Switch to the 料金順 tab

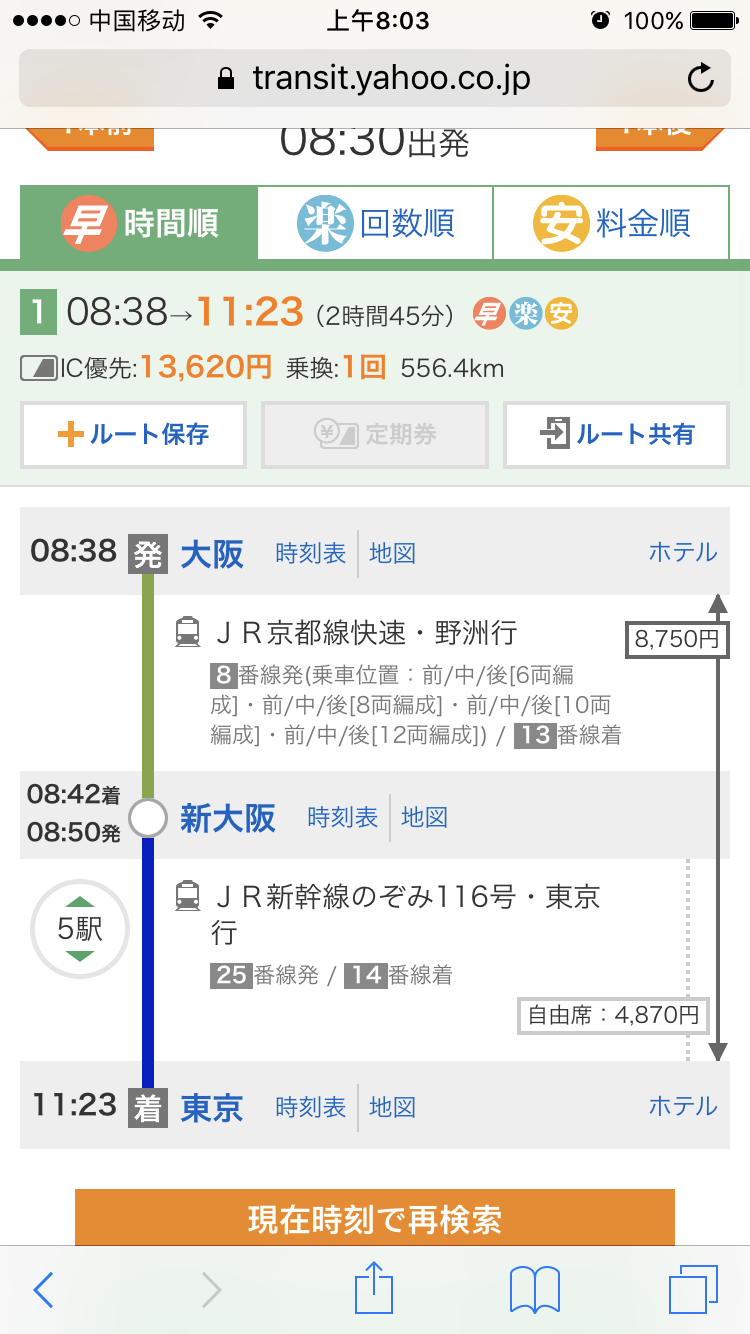[611, 223]
